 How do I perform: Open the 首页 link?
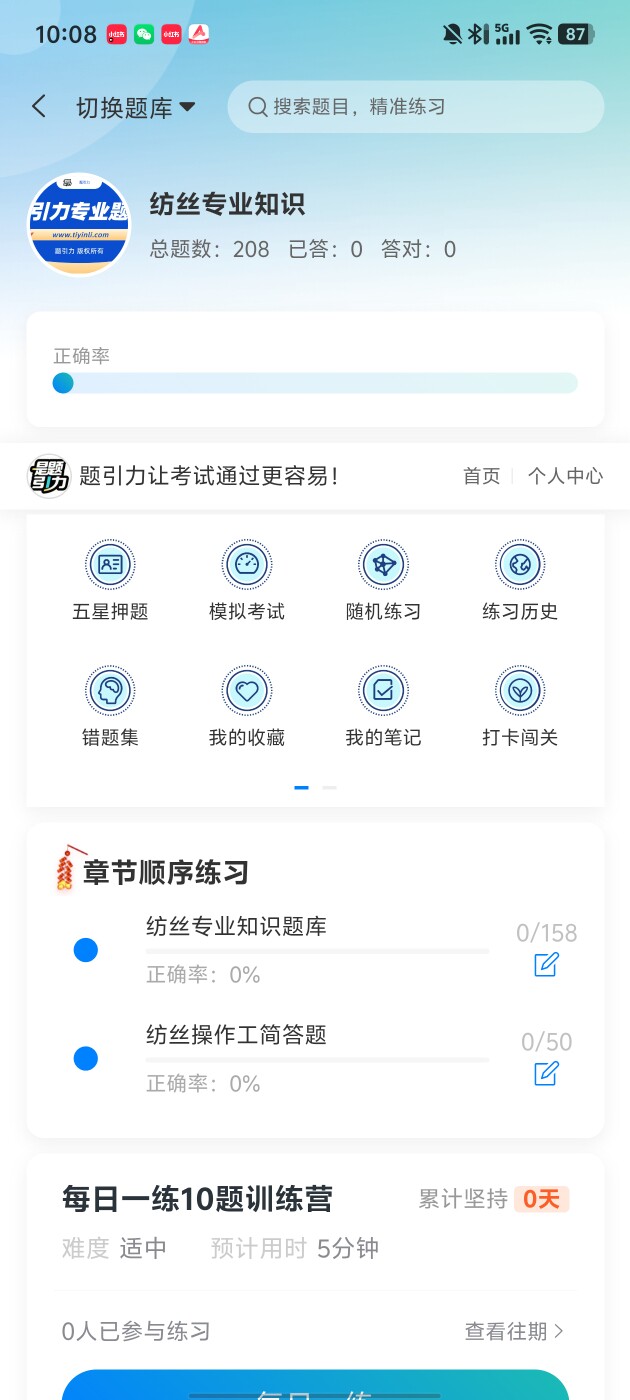481,476
